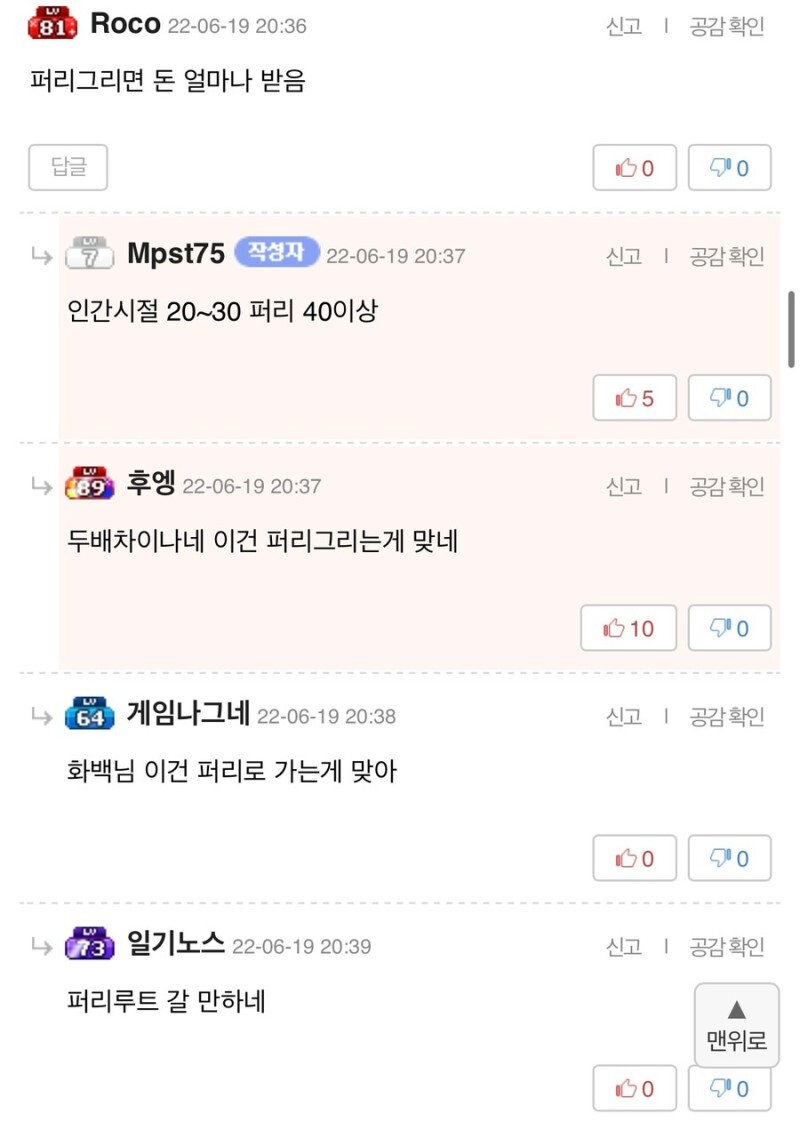Jump to top with 맨위로 button
800x1122 pixels.
[737, 1025]
